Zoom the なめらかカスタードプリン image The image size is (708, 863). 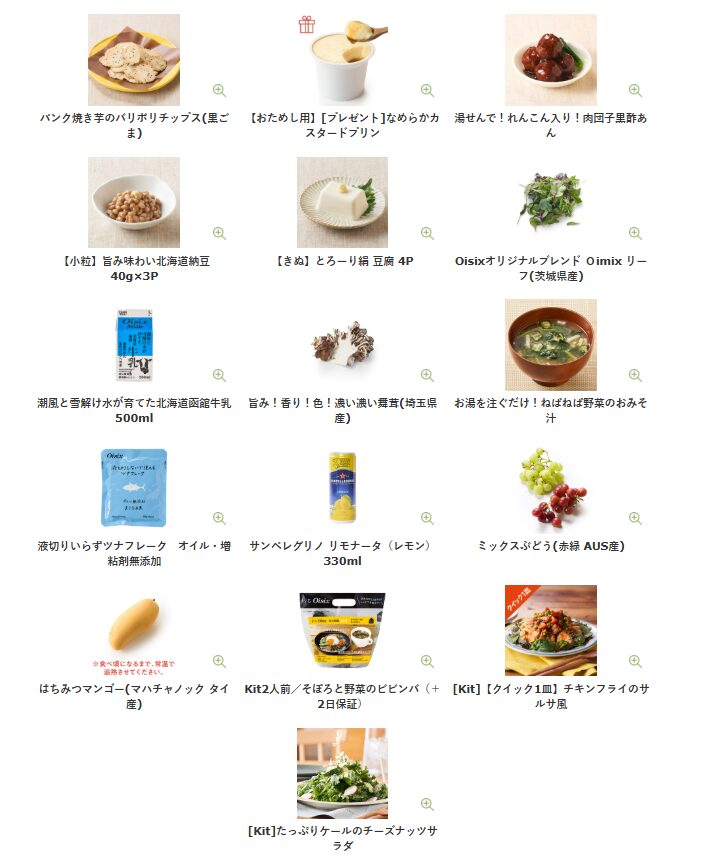(427, 90)
